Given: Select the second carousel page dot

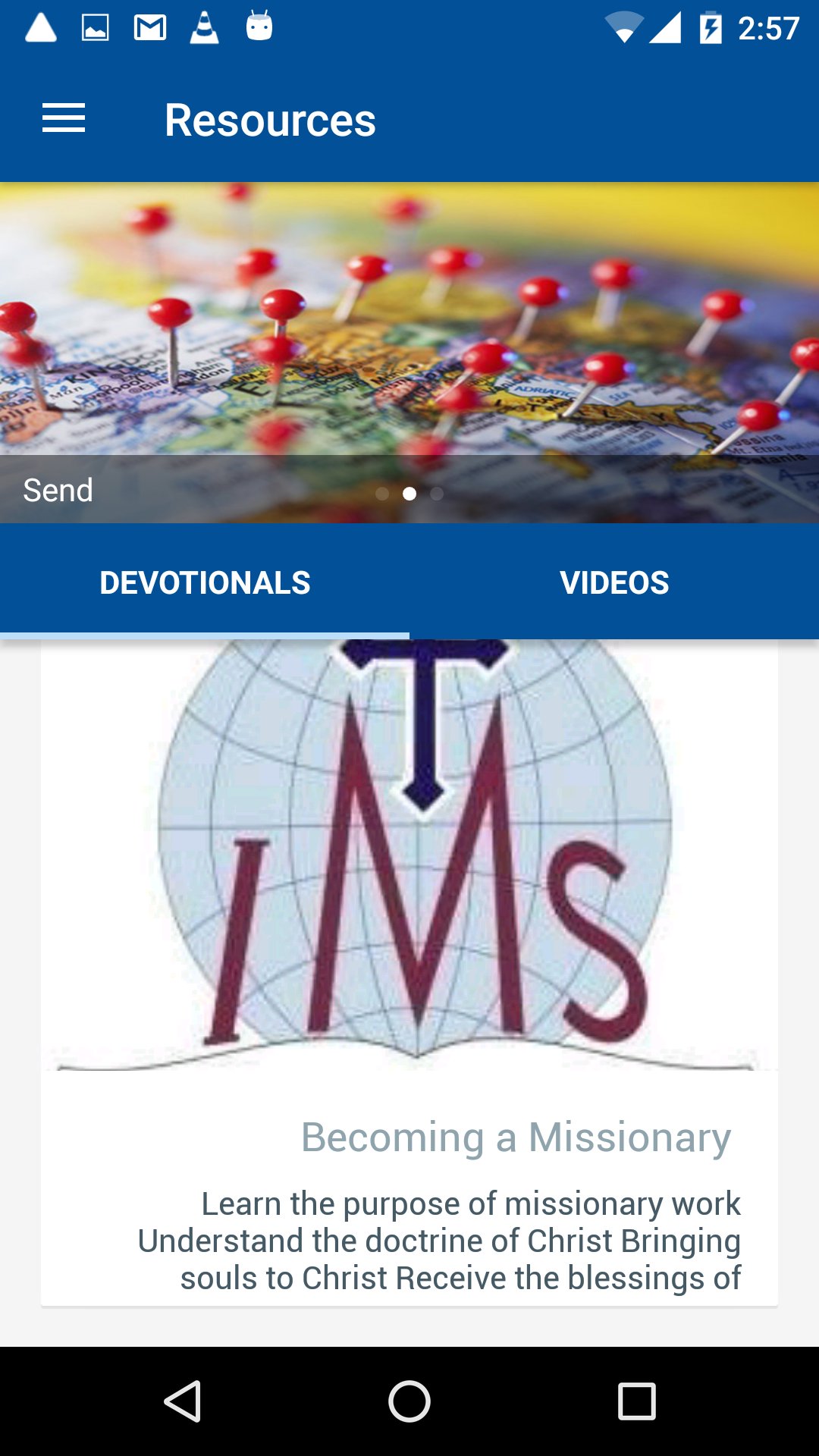Looking at the screenshot, I should [x=410, y=493].
